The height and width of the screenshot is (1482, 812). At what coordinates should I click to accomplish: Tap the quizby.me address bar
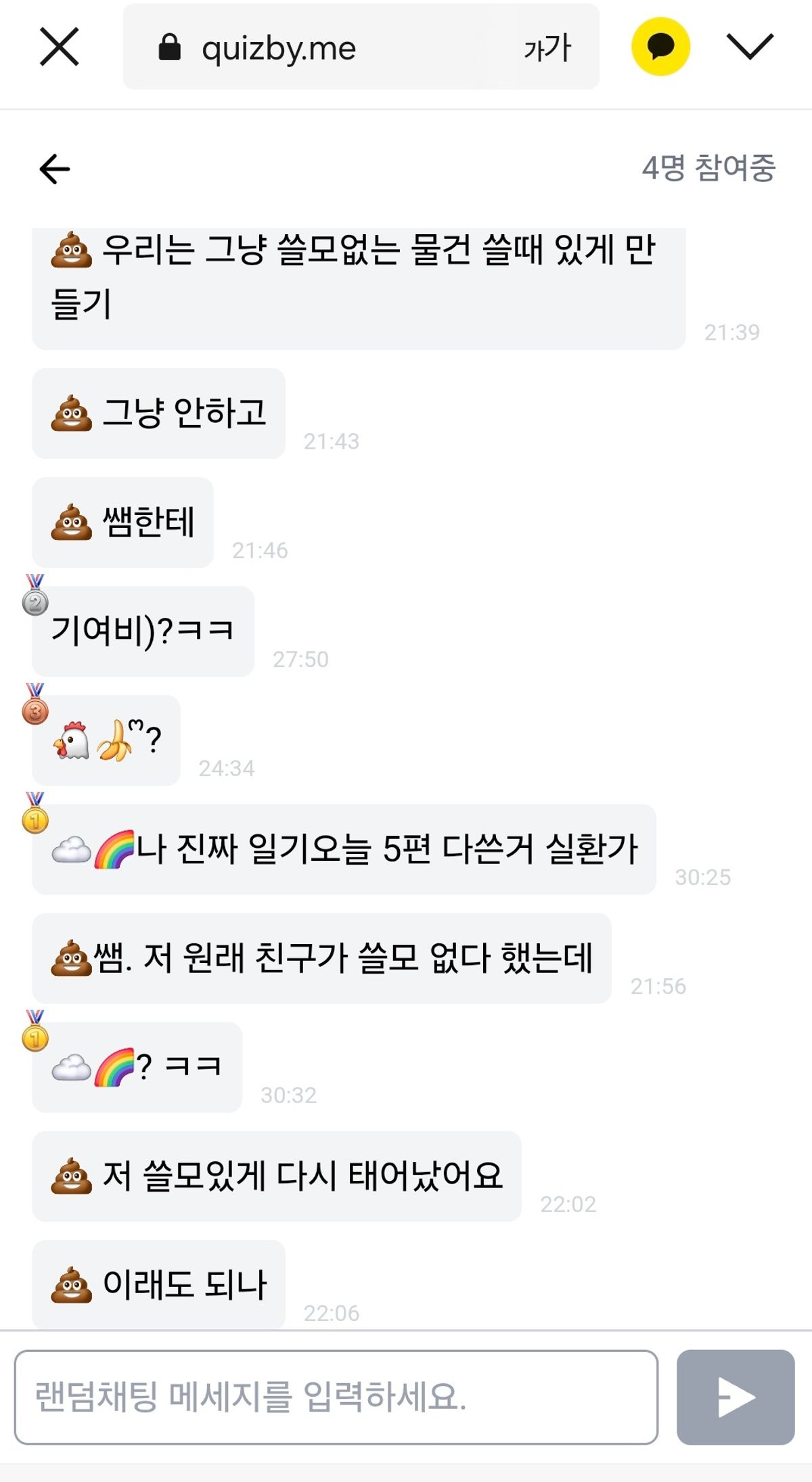tap(304, 48)
